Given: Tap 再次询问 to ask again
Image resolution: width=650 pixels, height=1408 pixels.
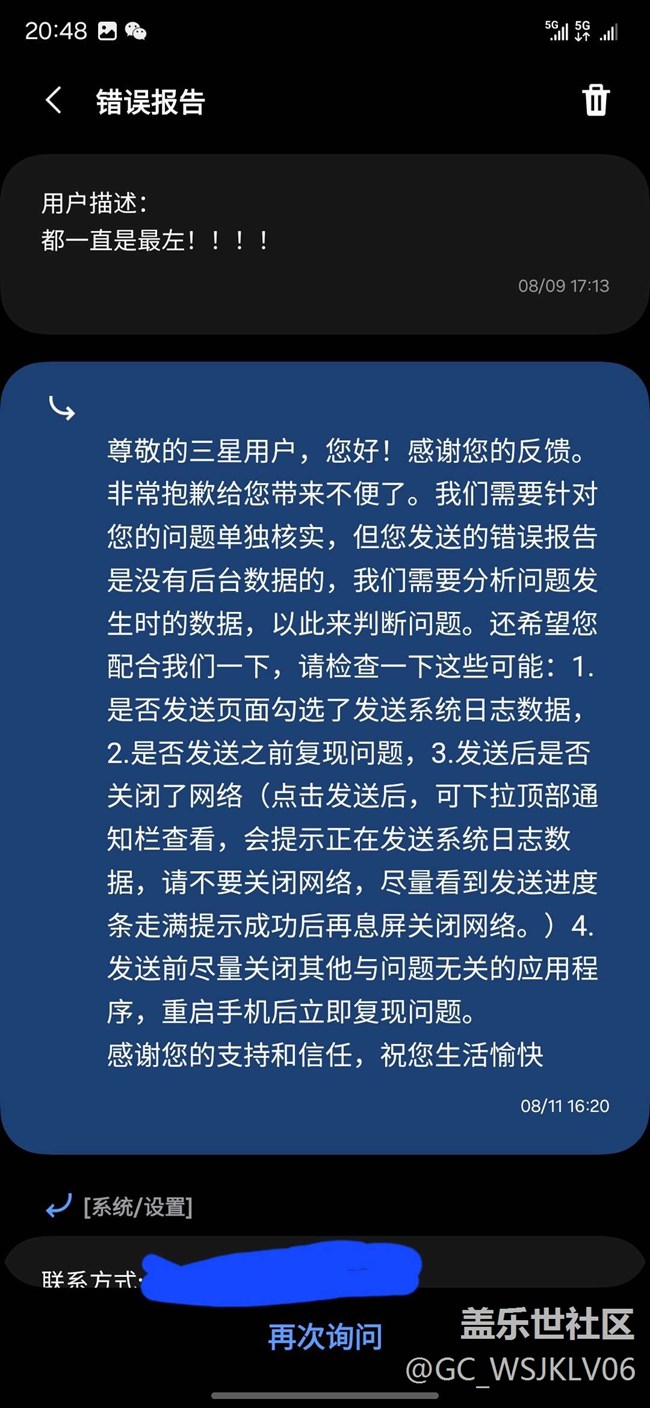Looking at the screenshot, I should point(325,1337).
